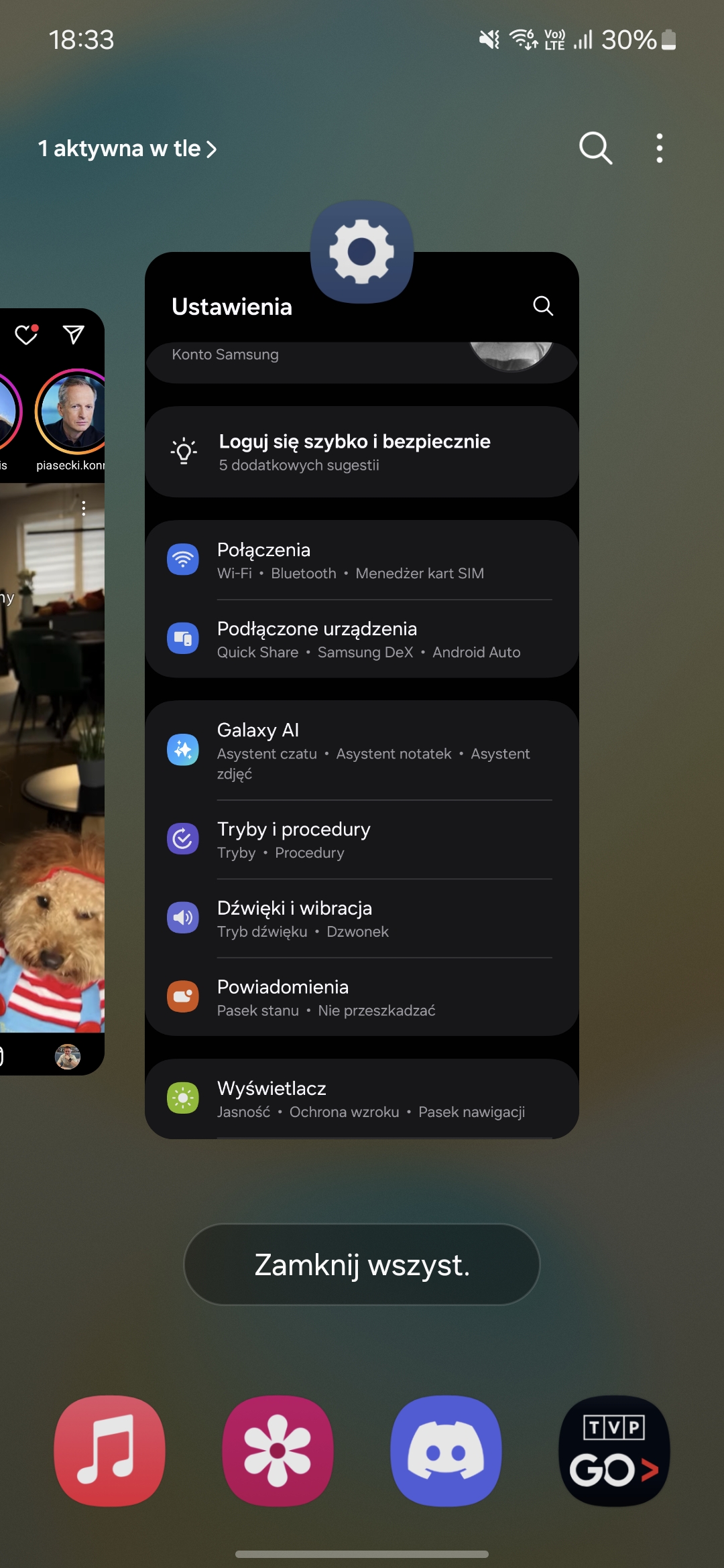Close all apps with 'Zamknij wszyst.'

[362, 1264]
